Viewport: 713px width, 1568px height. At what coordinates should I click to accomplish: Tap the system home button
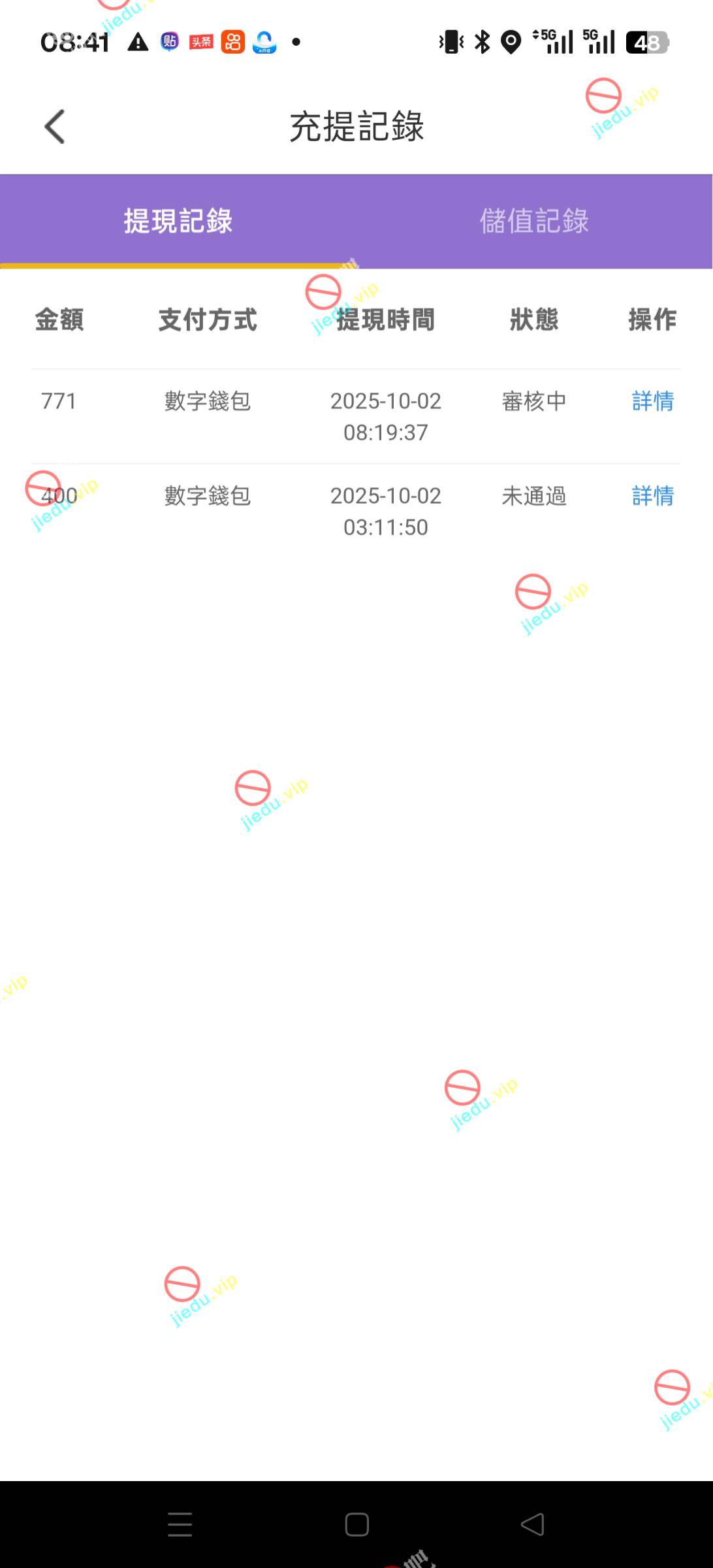tap(356, 1525)
